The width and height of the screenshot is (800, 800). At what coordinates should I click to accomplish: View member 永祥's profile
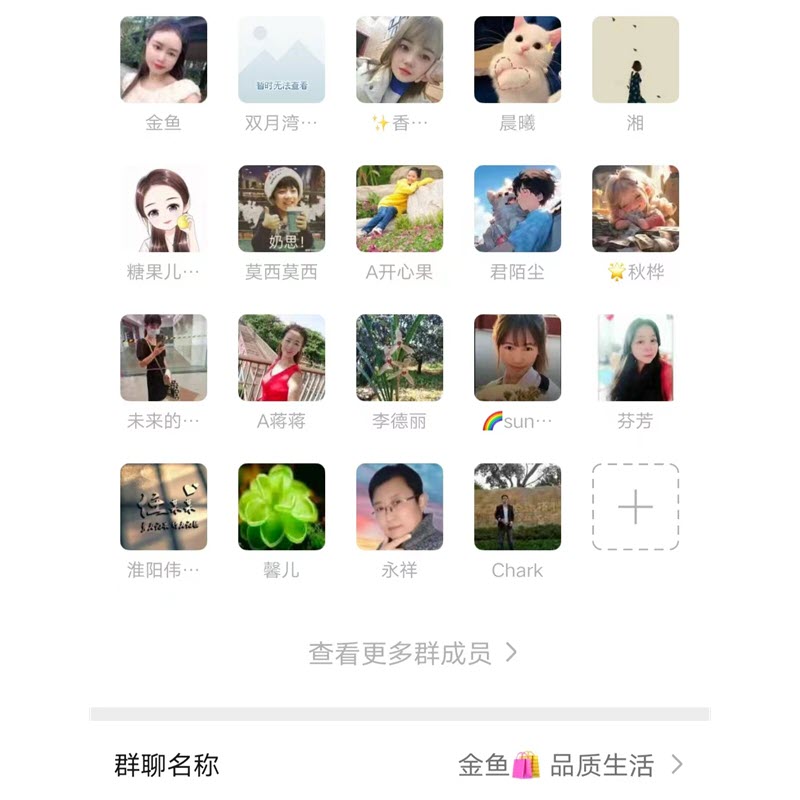tap(399, 507)
